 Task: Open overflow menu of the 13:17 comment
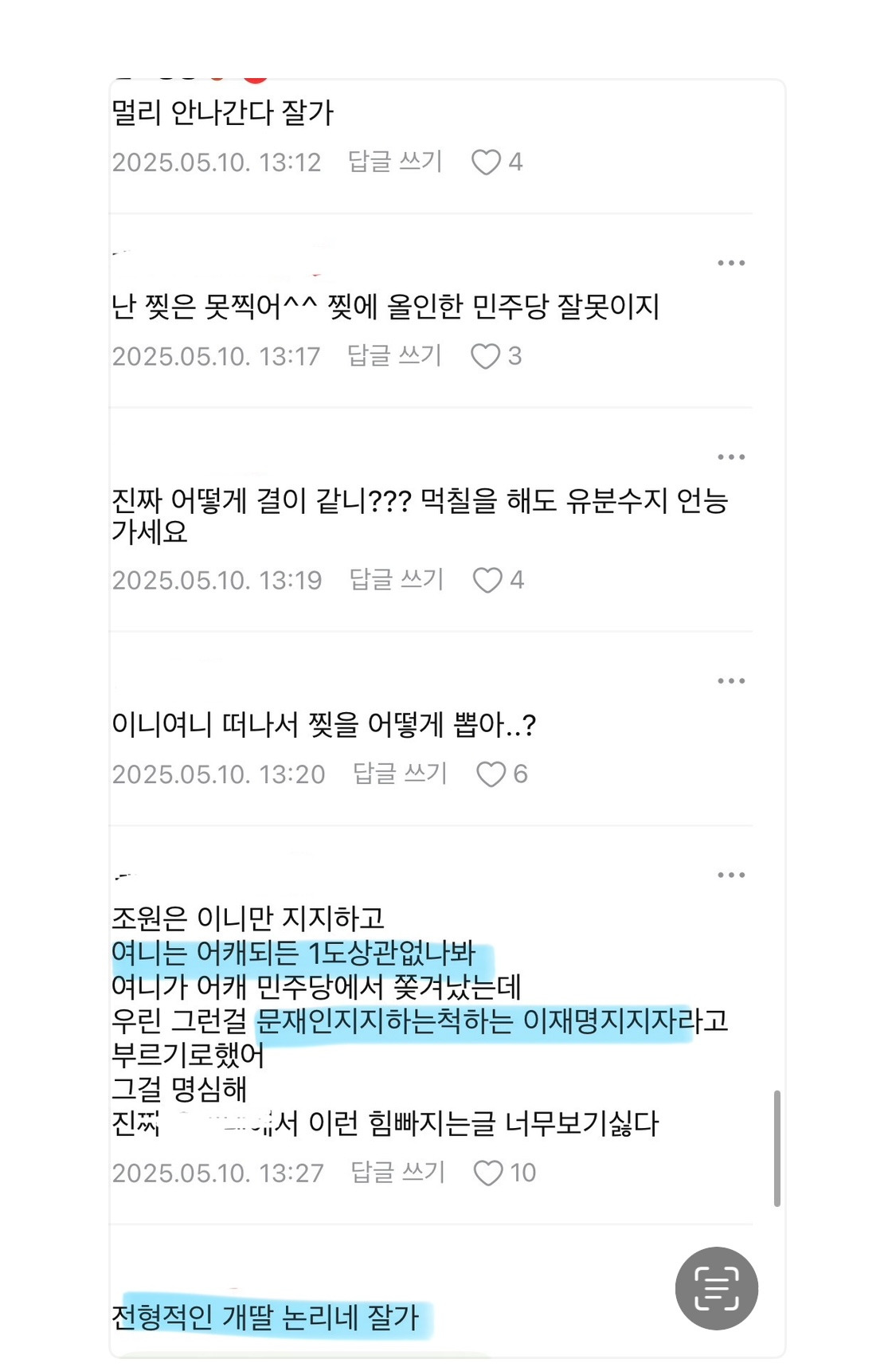pyautogui.click(x=730, y=263)
